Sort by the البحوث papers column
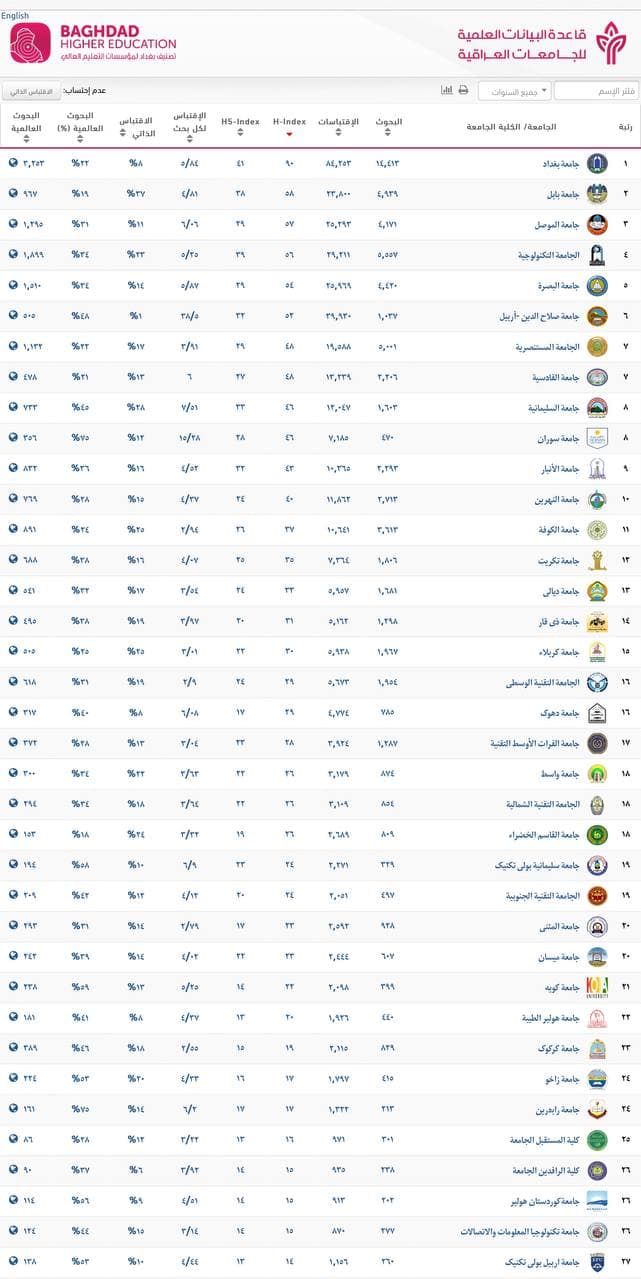The width and height of the screenshot is (641, 1279). [x=389, y=126]
